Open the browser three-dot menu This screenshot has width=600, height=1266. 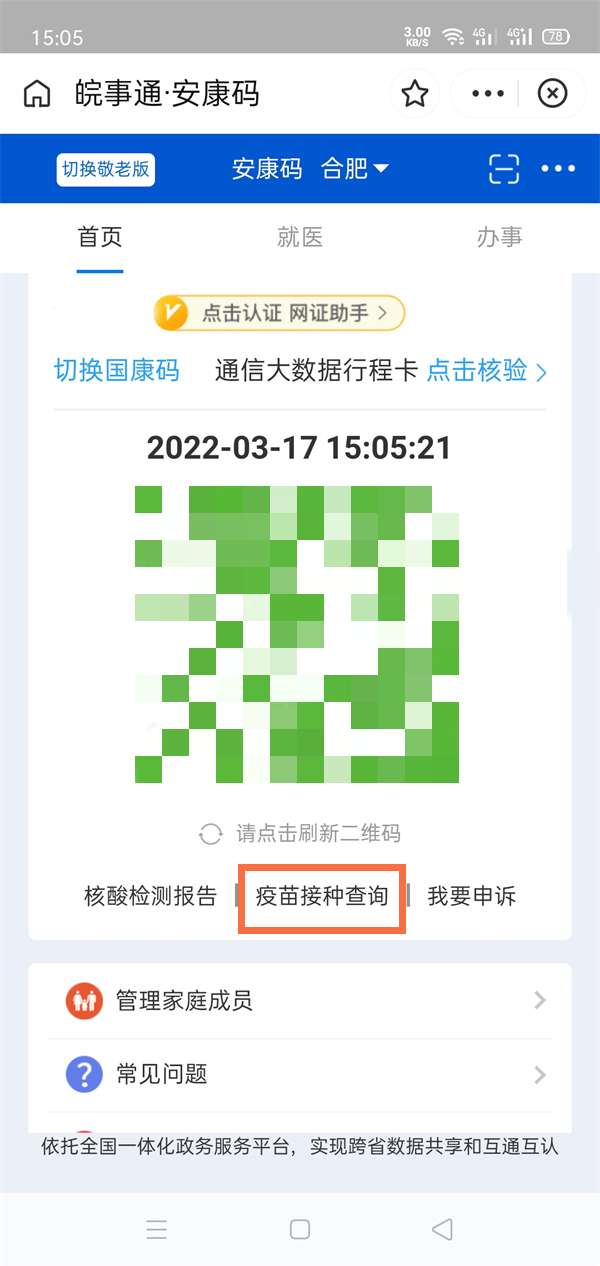488,94
